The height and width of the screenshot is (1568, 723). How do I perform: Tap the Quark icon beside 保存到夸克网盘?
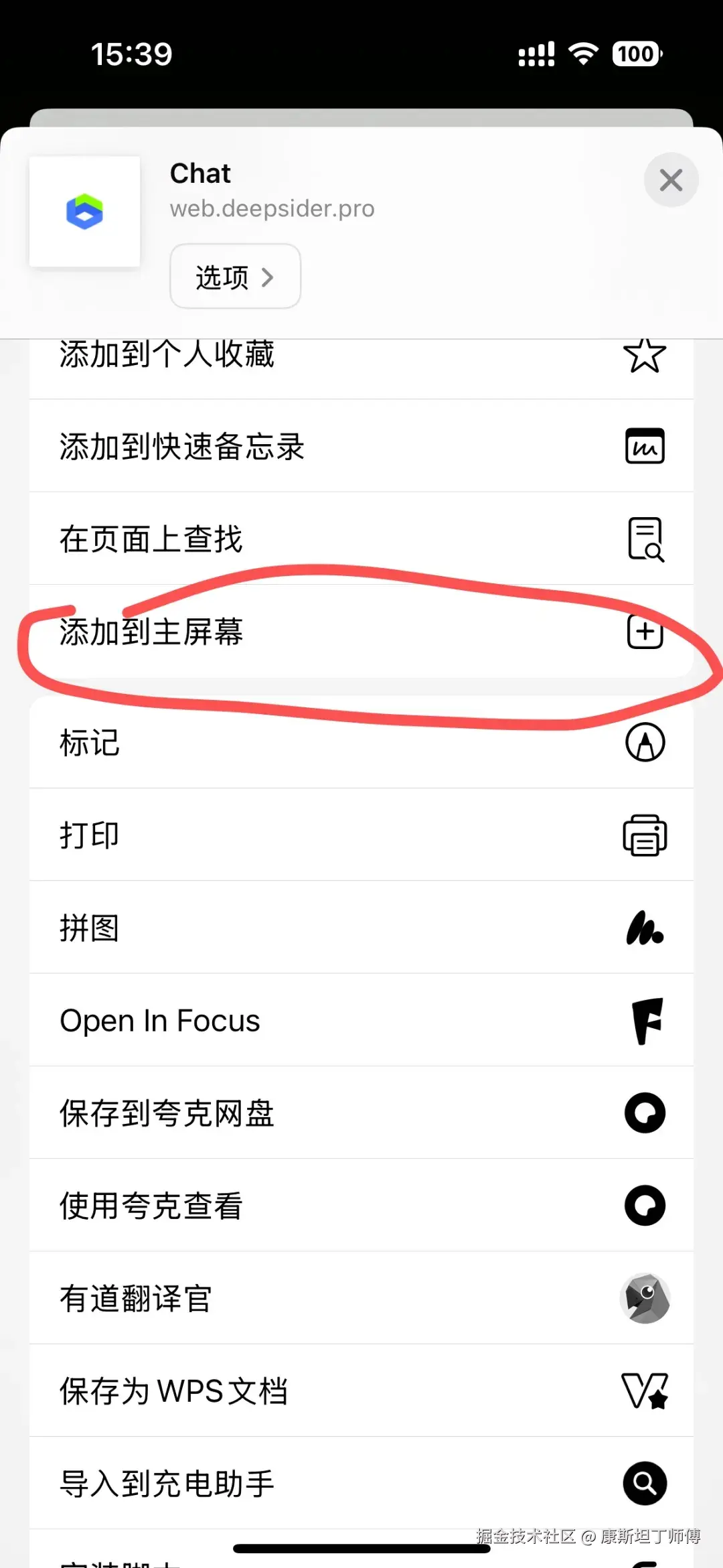[x=645, y=1113]
